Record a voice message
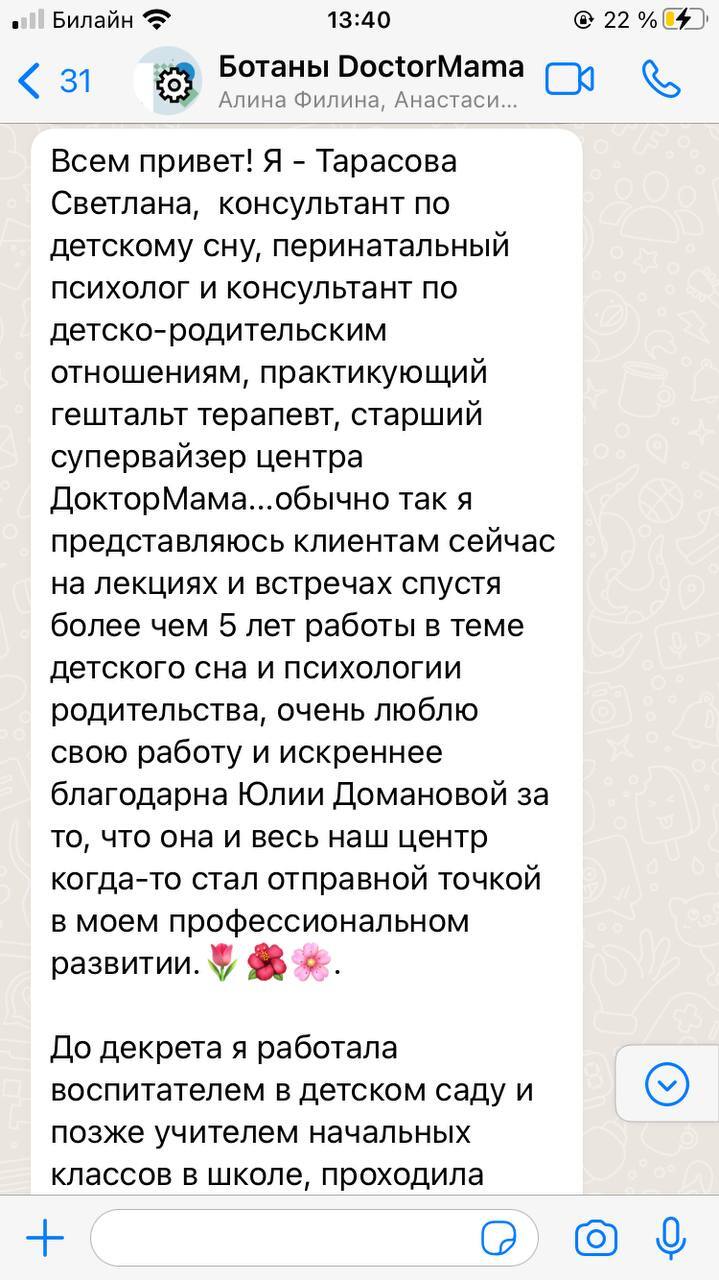Image resolution: width=719 pixels, height=1280 pixels. (x=670, y=1239)
